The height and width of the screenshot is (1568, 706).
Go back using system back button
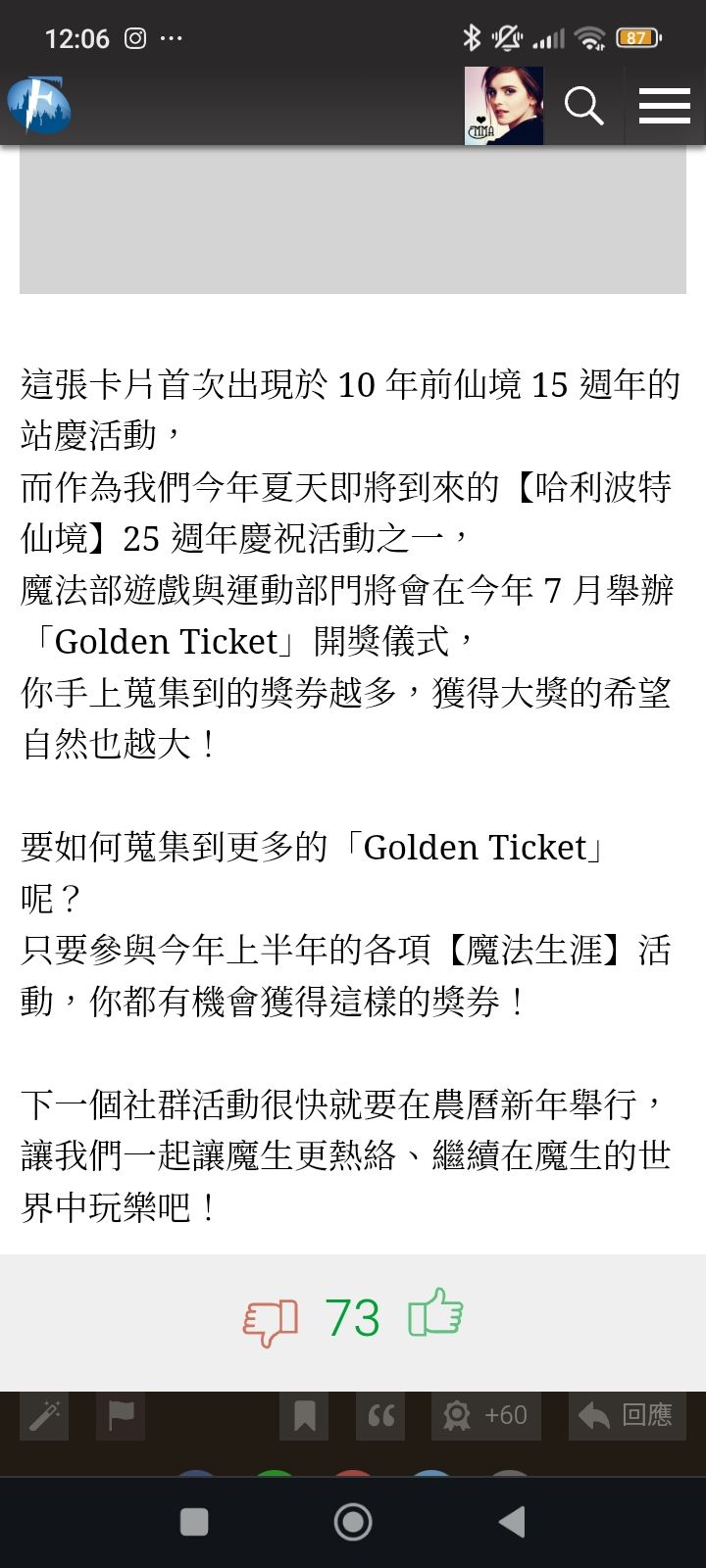[x=511, y=1522]
